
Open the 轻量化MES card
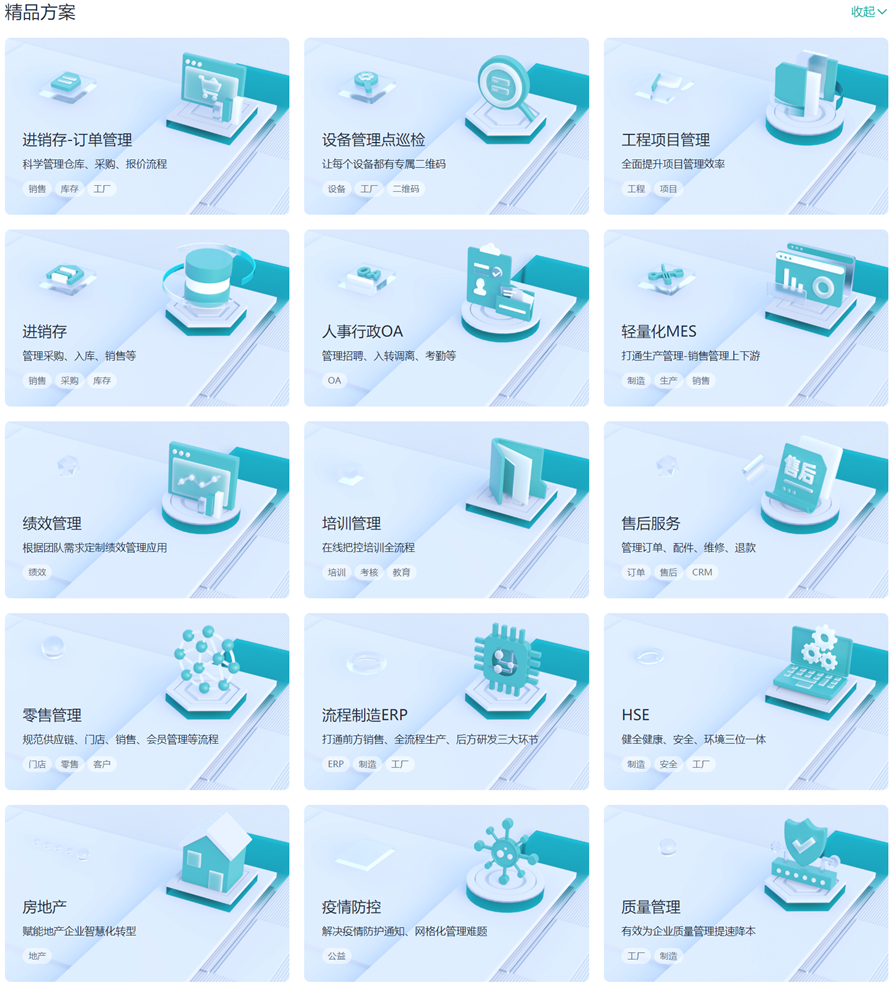click(745, 318)
